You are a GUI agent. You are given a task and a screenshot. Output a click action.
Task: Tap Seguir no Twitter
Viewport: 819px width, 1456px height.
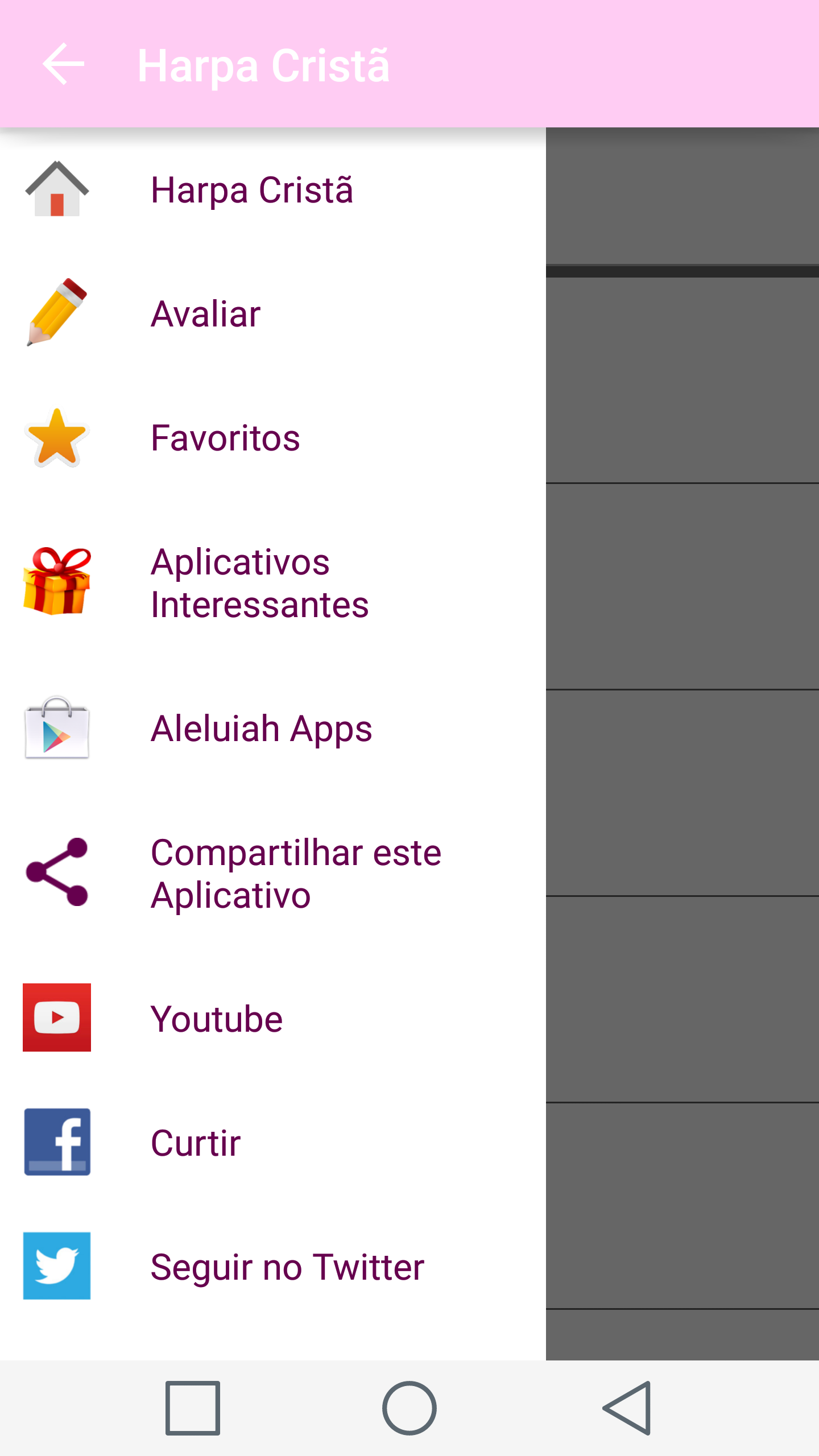tap(287, 1267)
